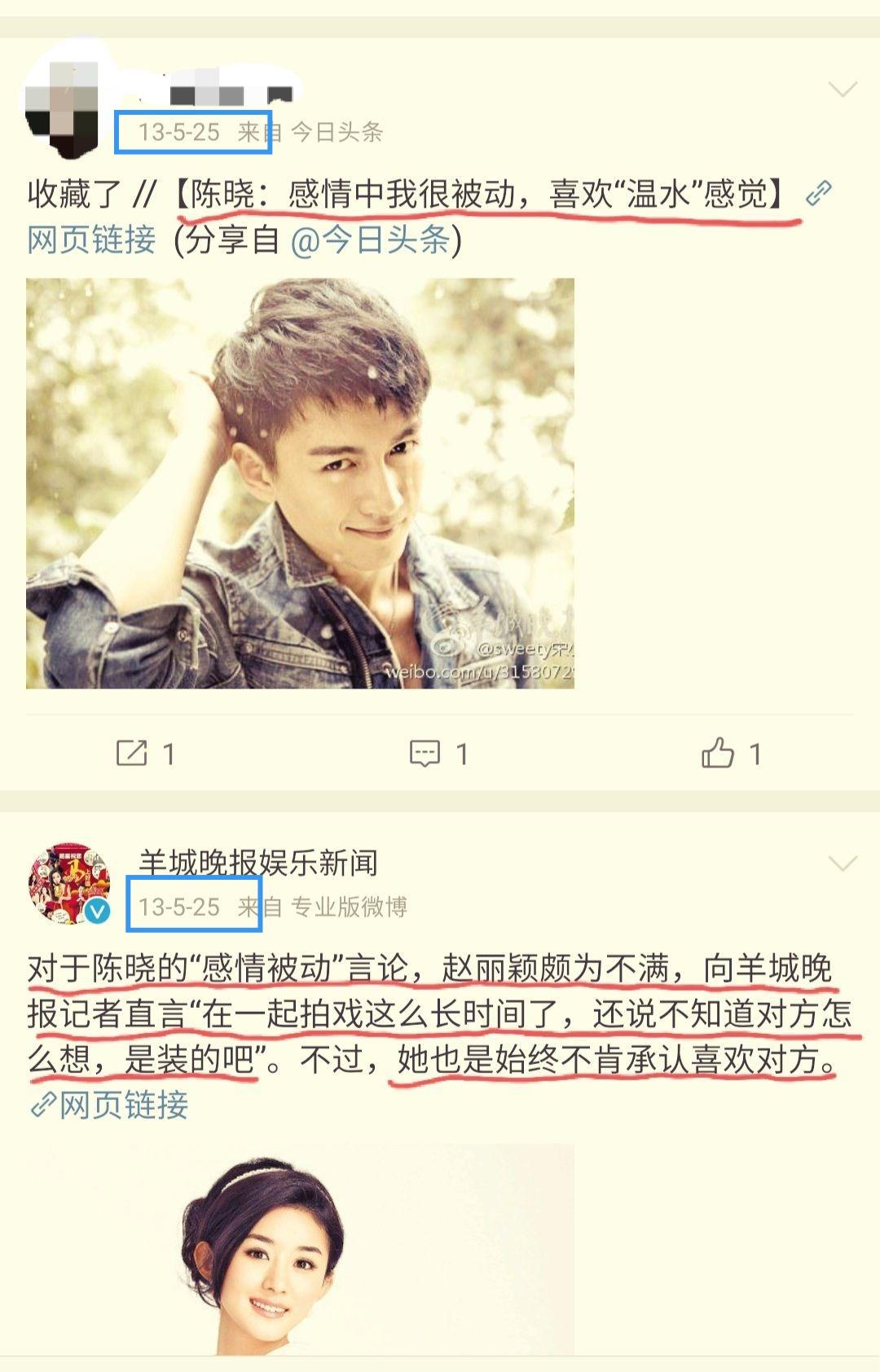Open the 网页链接 link in 羊城晚报娱乐新闻's post
The width and height of the screenshot is (880, 1372).
(x=109, y=1106)
